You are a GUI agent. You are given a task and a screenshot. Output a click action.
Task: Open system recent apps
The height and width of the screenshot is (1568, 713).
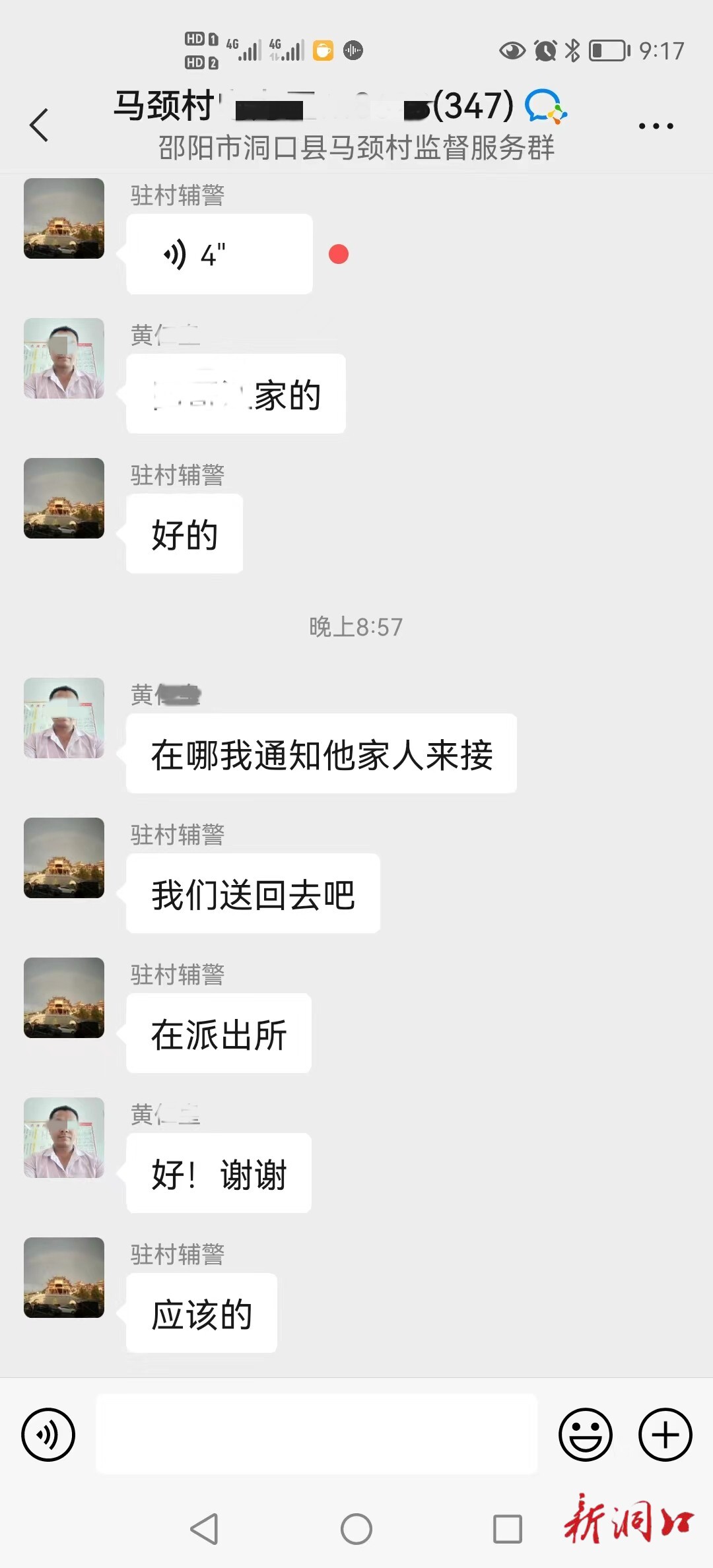pos(507,1528)
